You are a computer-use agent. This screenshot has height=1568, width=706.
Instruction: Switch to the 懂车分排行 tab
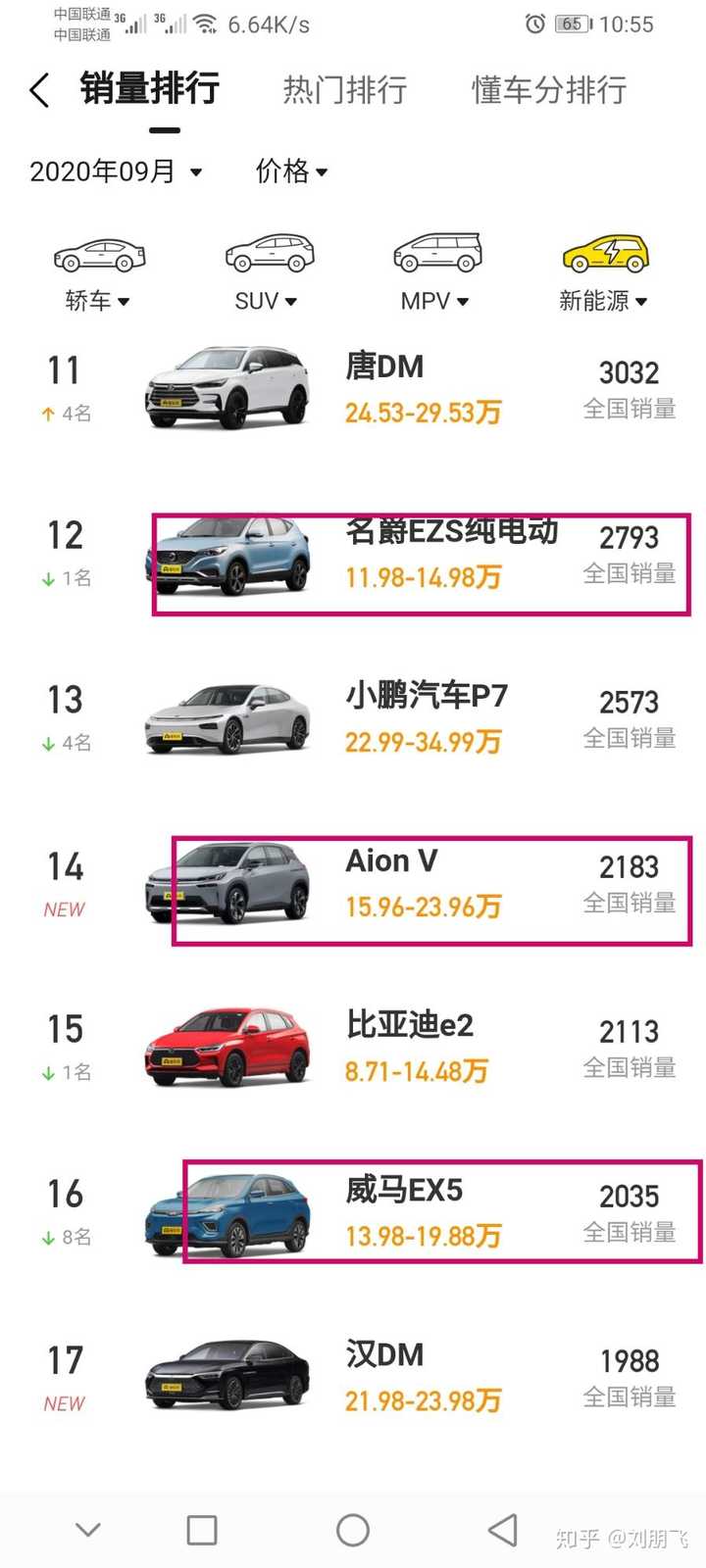coord(549,90)
